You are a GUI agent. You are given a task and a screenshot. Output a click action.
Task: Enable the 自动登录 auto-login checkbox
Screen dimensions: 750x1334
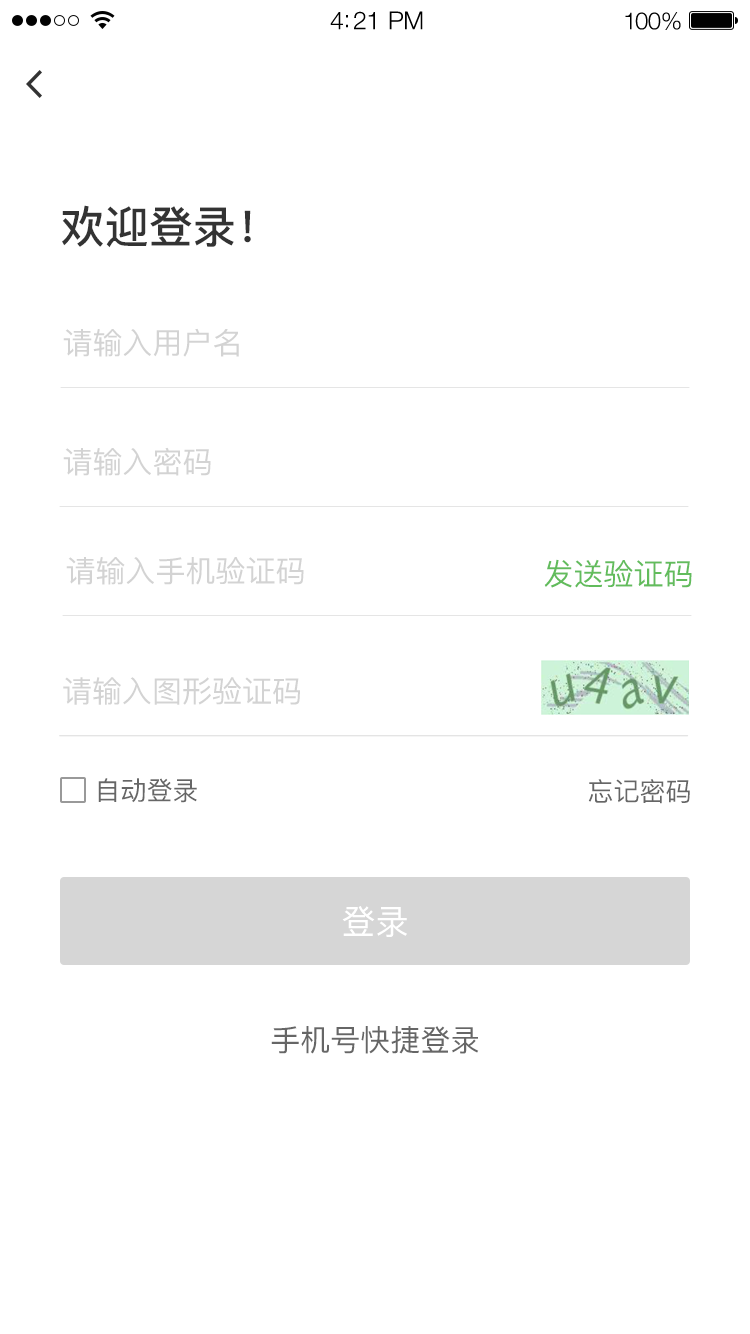point(72,790)
